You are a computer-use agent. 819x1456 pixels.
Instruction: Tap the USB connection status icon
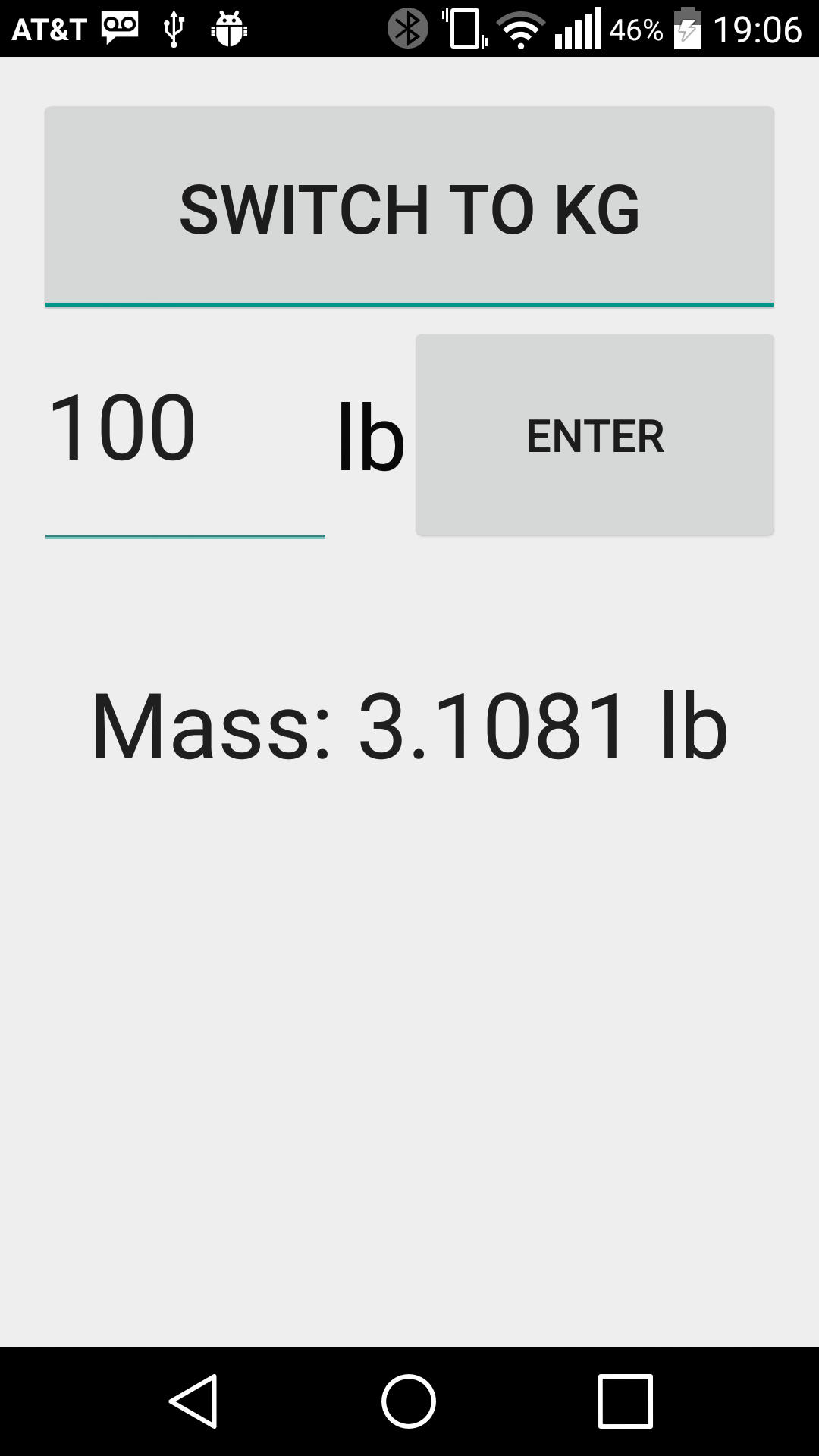(176, 29)
